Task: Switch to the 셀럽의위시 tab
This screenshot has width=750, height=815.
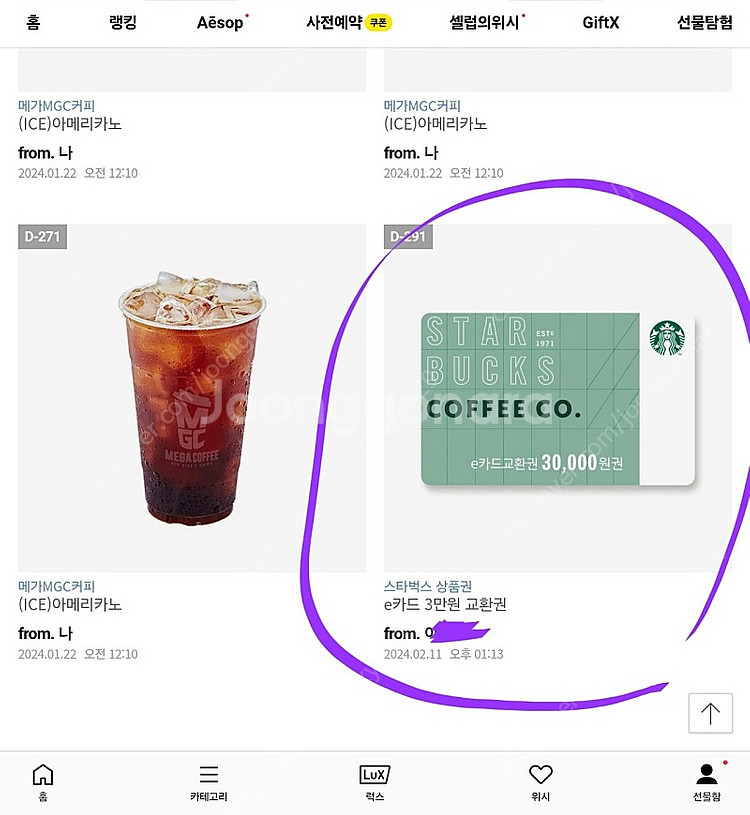Action: (485, 22)
